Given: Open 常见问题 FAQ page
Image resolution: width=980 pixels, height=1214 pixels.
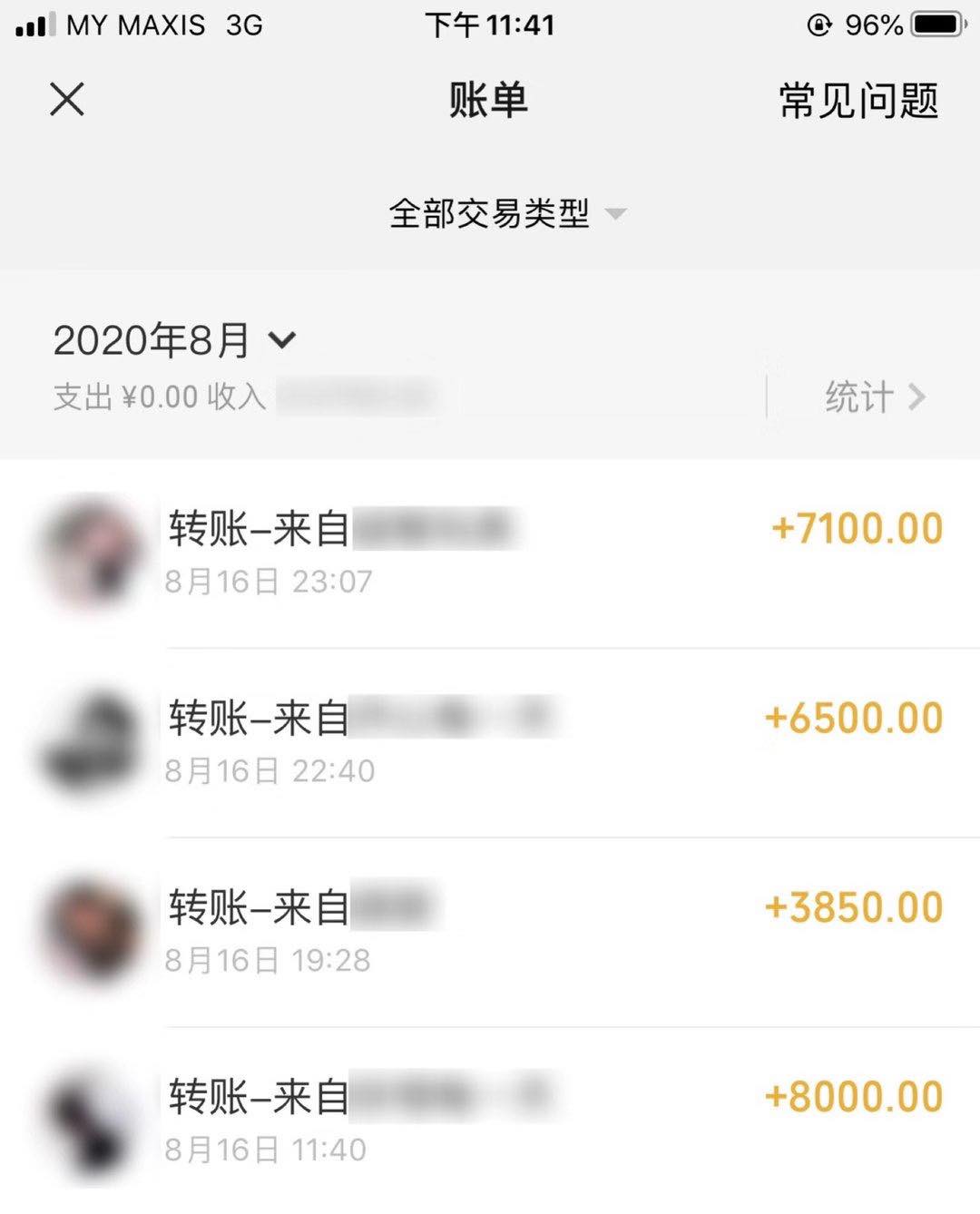Looking at the screenshot, I should coord(857,101).
